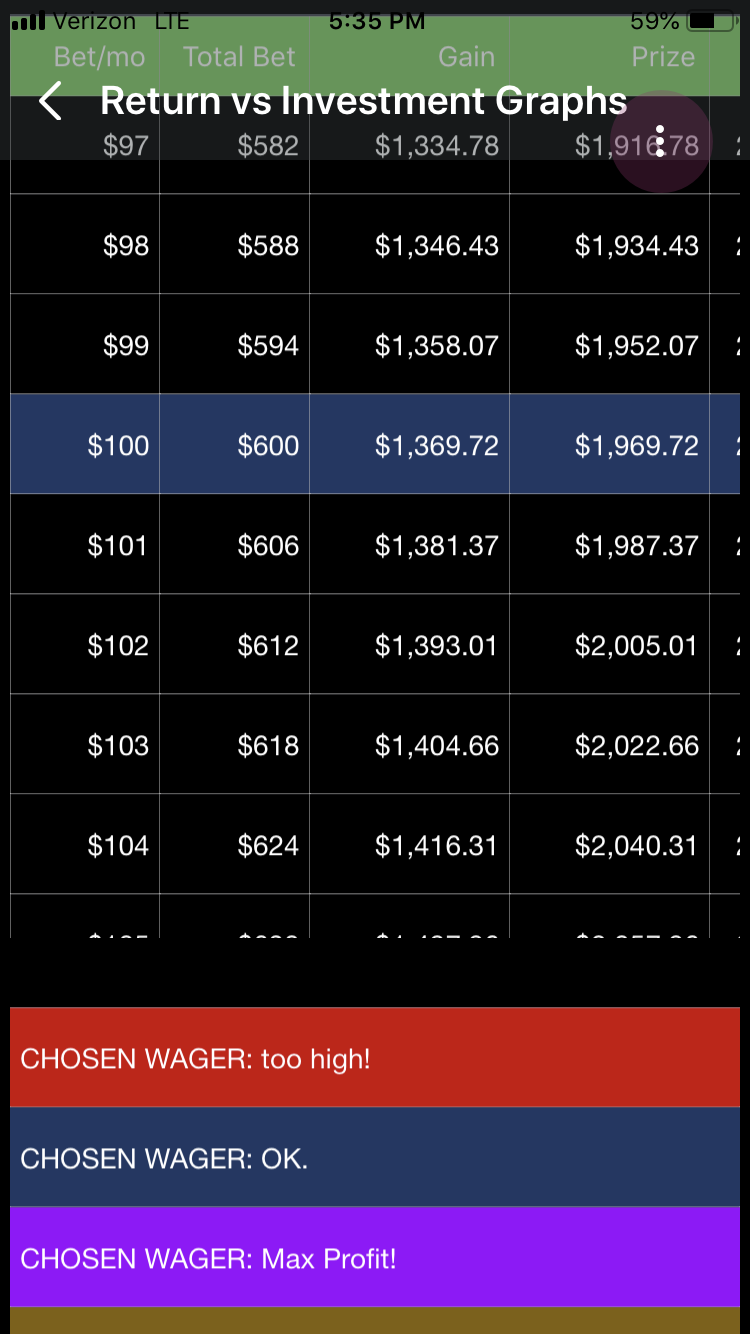Image resolution: width=750 pixels, height=1334 pixels.
Task: Go back from Return vs Investment Graphs
Action: pyautogui.click(x=50, y=102)
